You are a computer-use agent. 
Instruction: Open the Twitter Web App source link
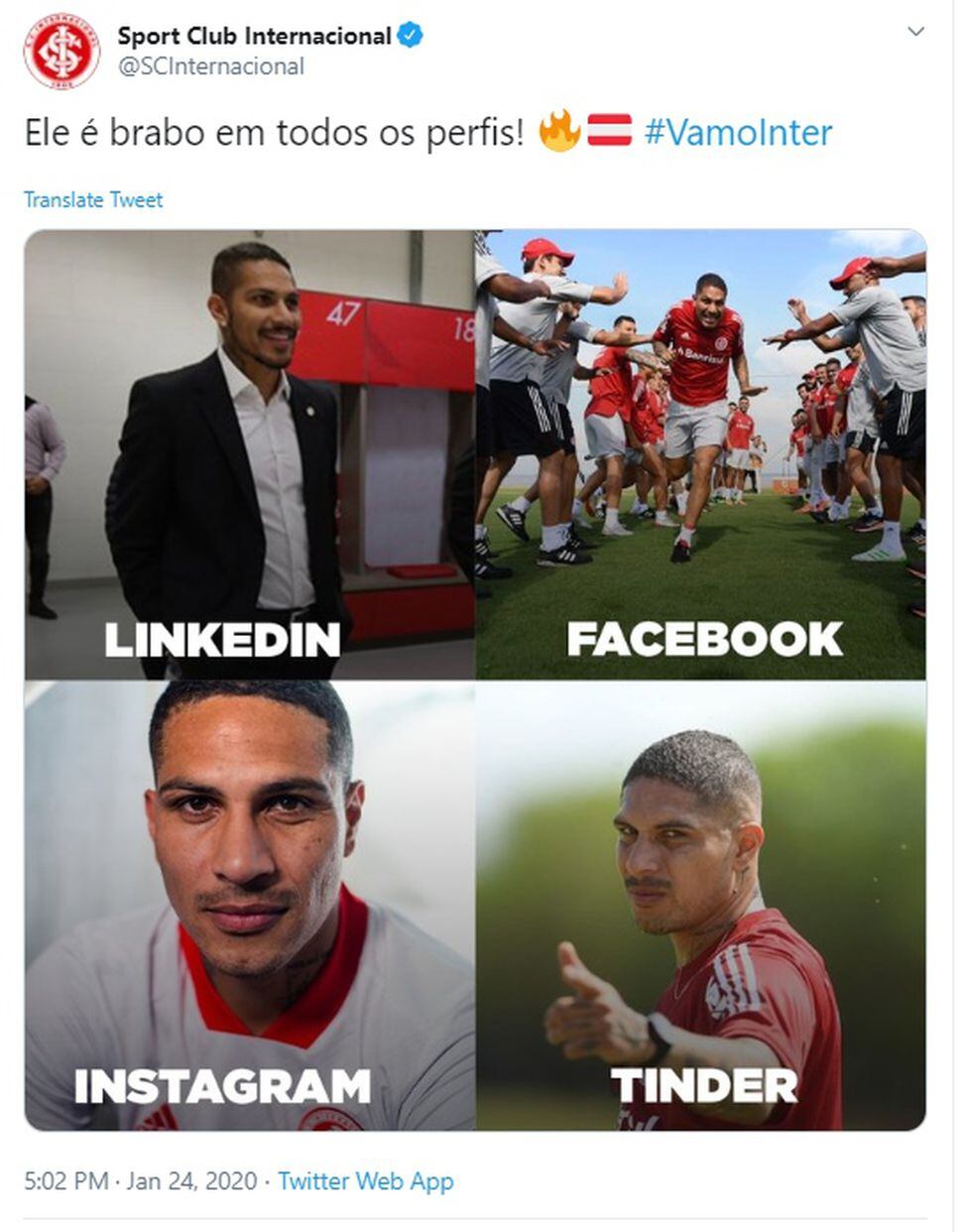pos(365,1181)
